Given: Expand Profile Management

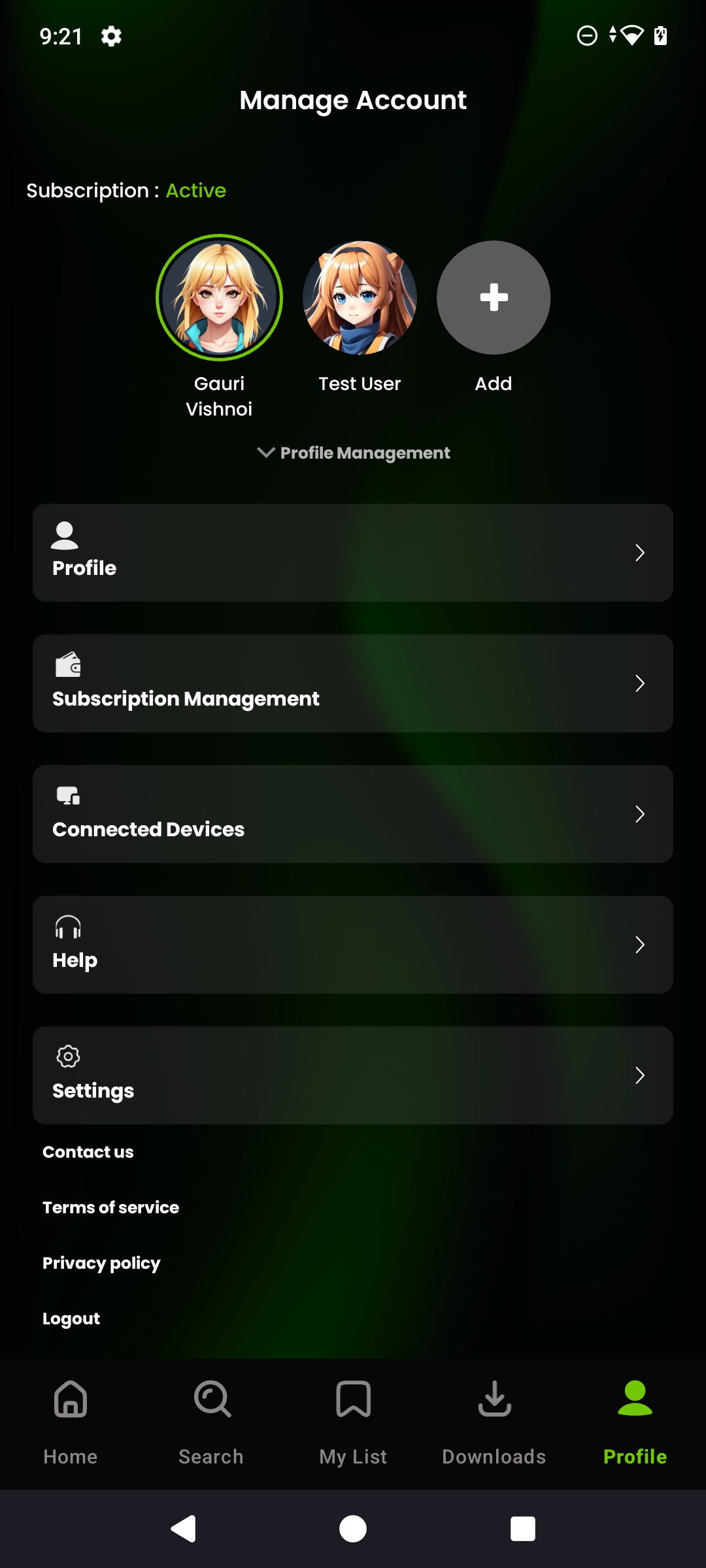Looking at the screenshot, I should pyautogui.click(x=353, y=453).
